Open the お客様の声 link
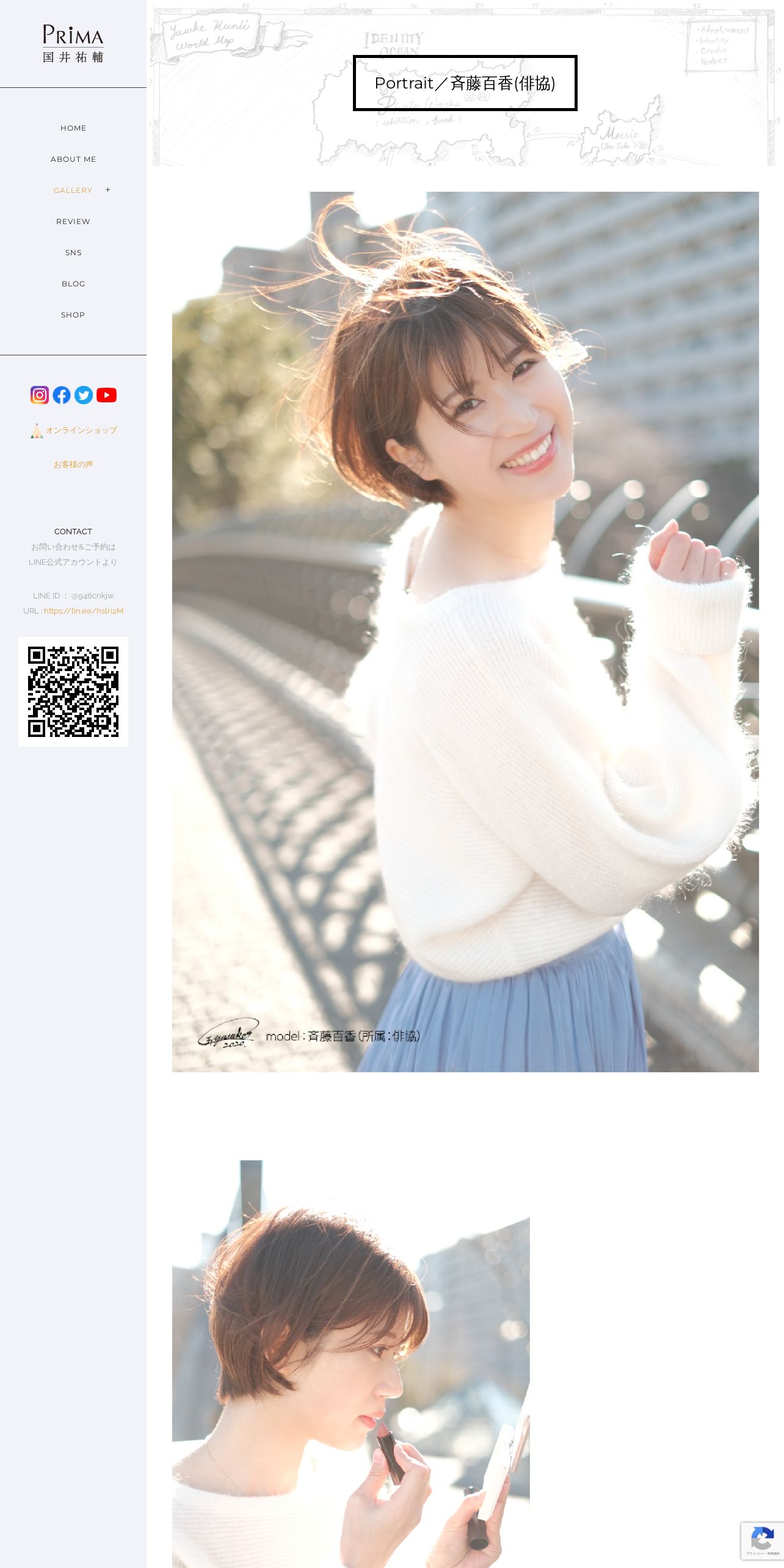The width and height of the screenshot is (784, 1568). point(73,465)
